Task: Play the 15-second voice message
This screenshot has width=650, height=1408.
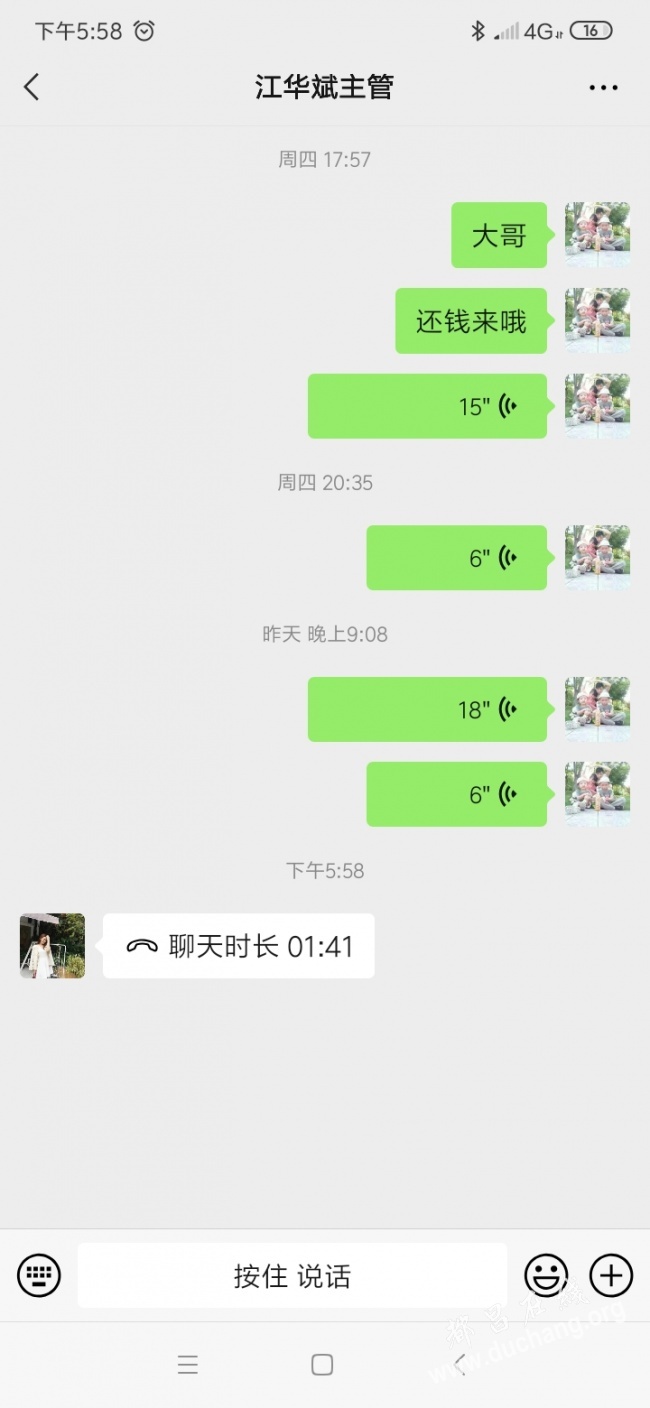Action: [x=427, y=406]
